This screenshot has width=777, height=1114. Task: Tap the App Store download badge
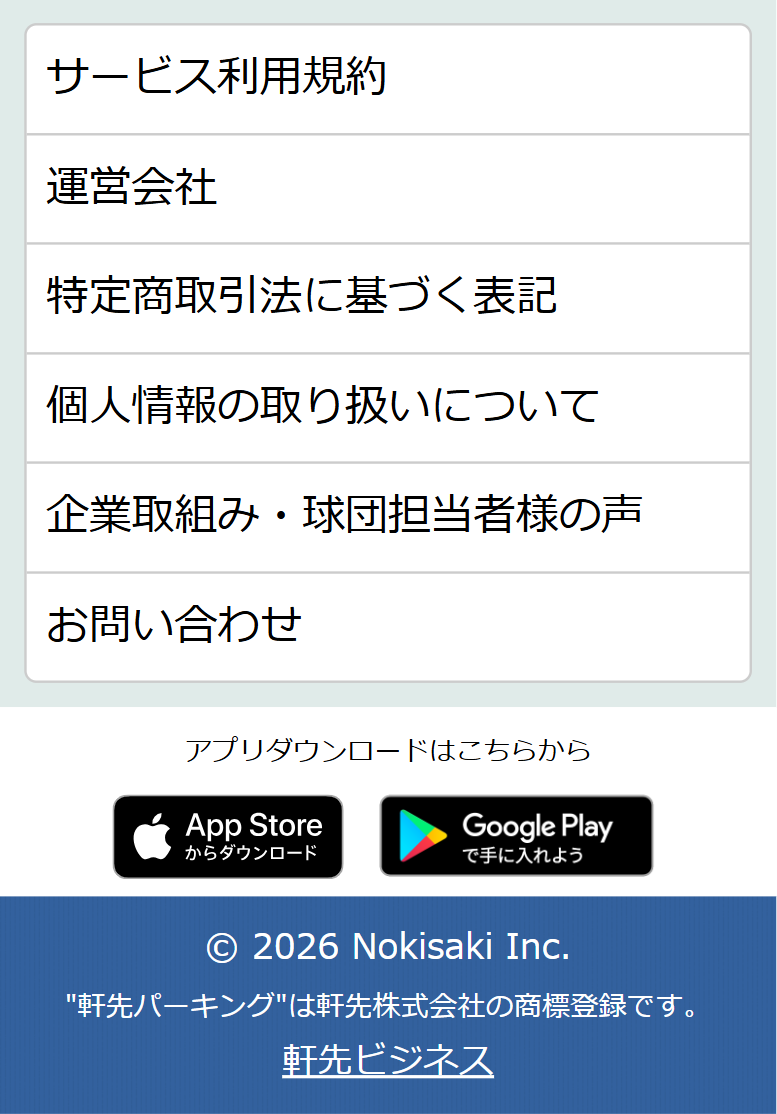pyautogui.click(x=228, y=837)
